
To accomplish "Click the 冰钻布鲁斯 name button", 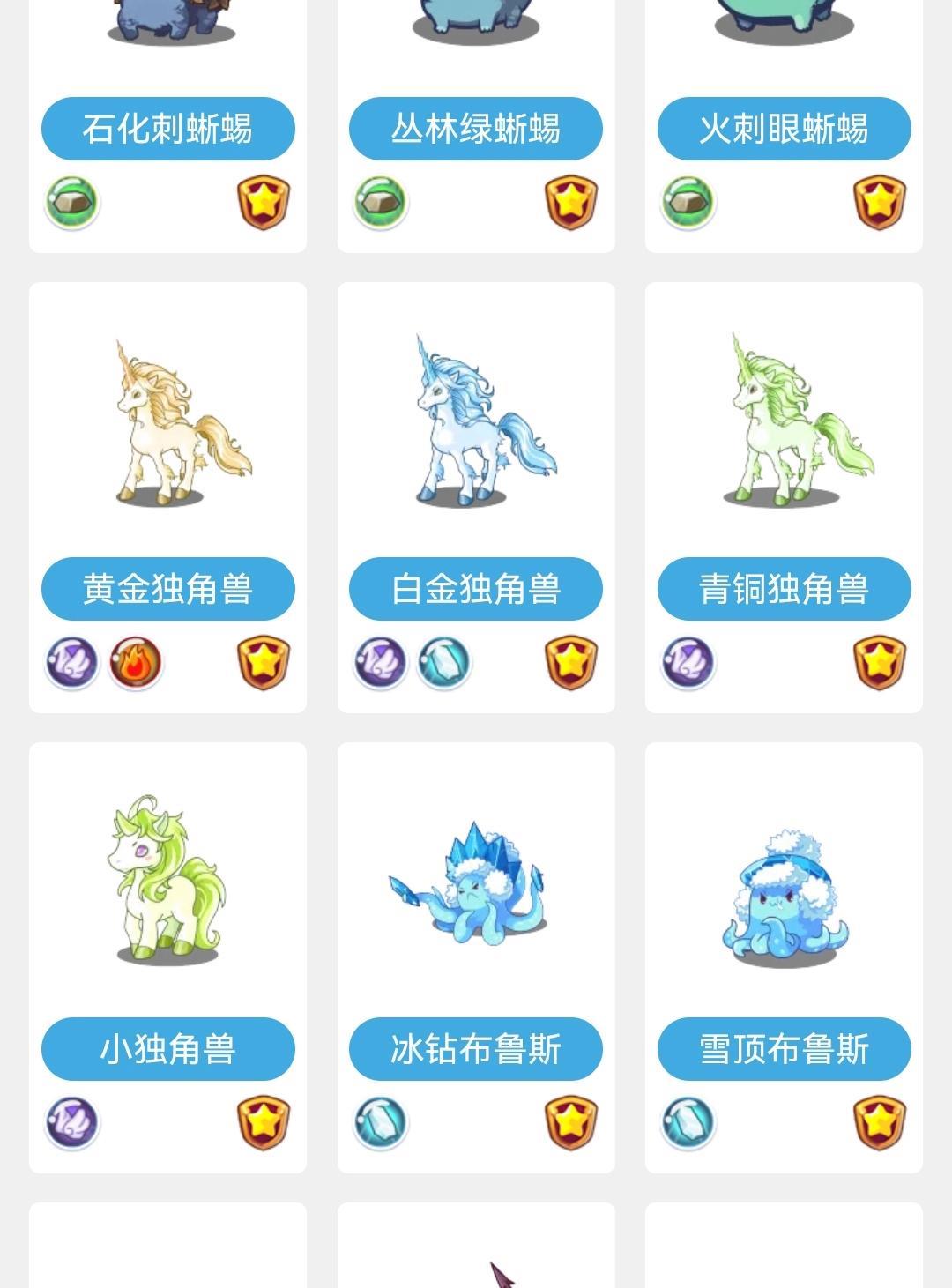I will [475, 1048].
